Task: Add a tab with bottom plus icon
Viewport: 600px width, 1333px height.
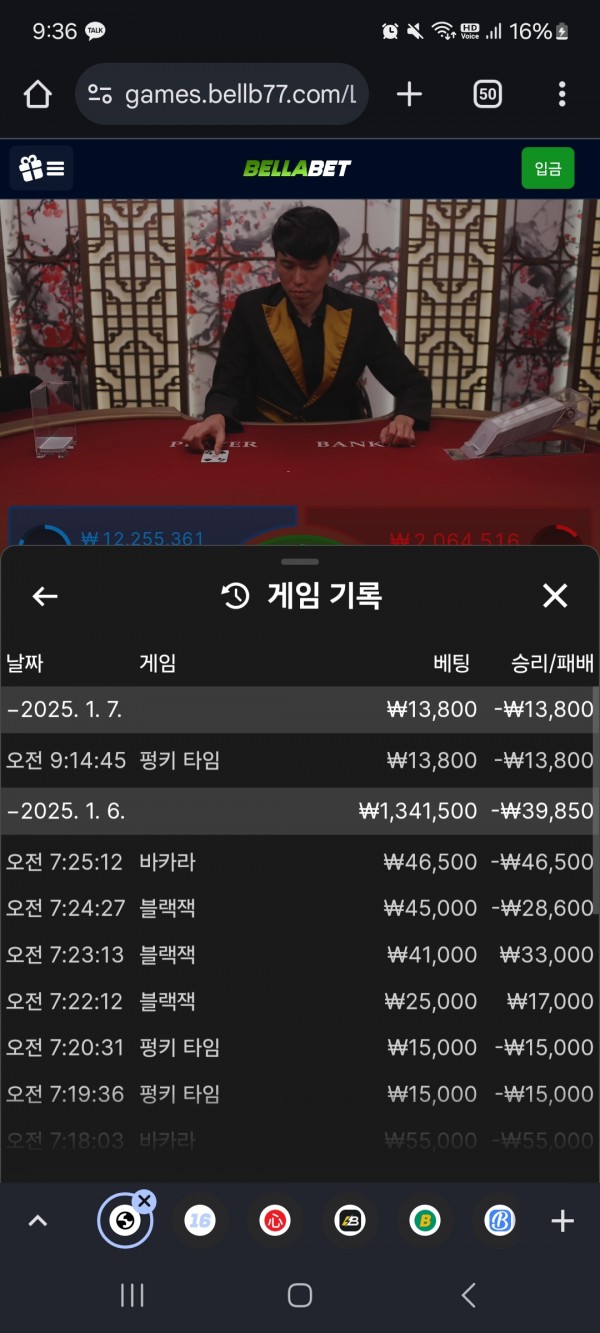Action: pyautogui.click(x=562, y=1221)
